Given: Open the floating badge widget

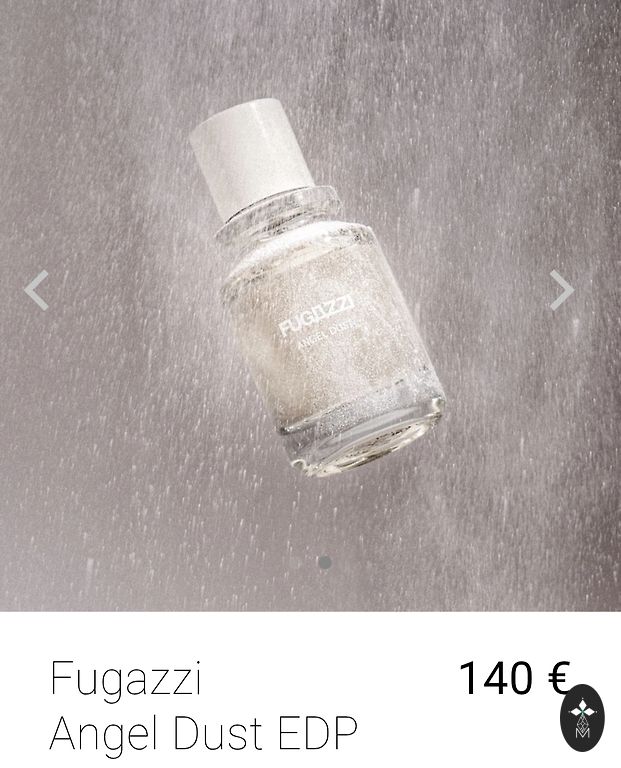Looking at the screenshot, I should tap(582, 718).
